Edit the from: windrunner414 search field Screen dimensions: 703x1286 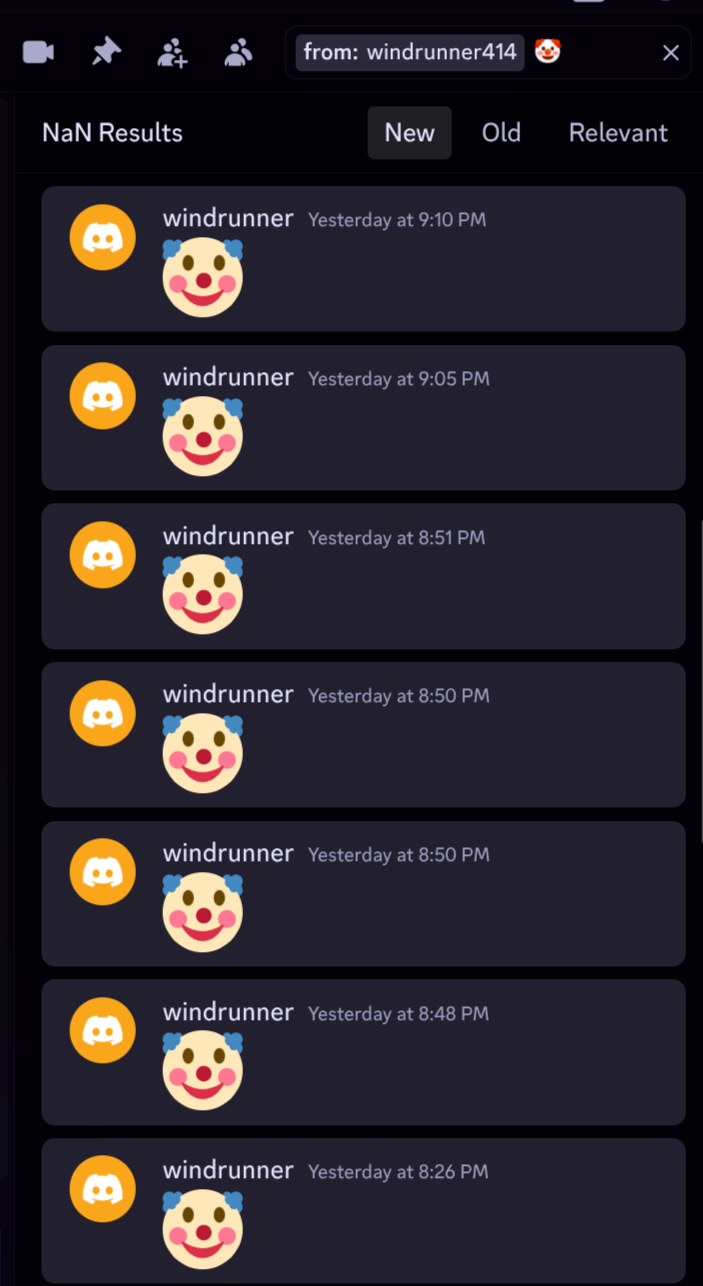[x=600, y=52]
